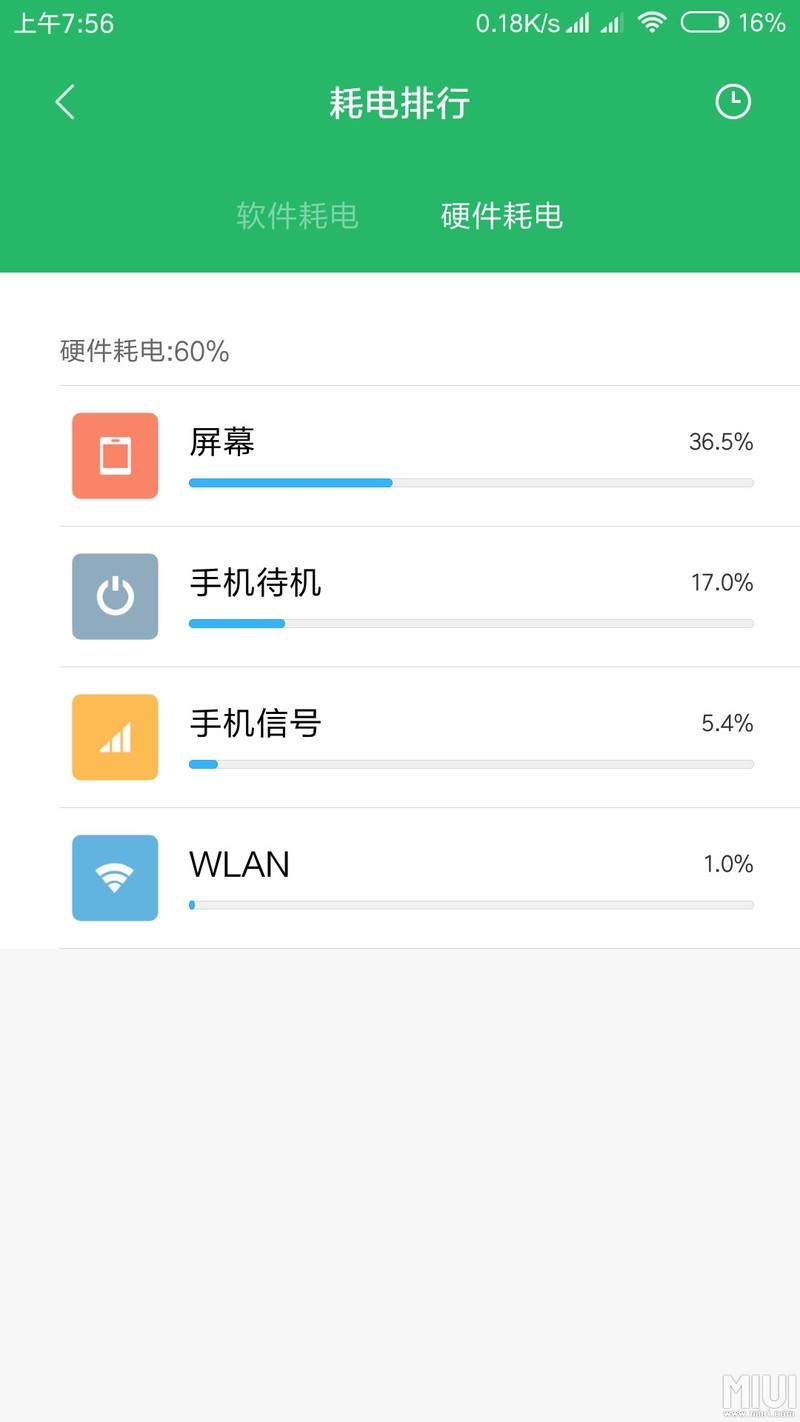800x1422 pixels.
Task: Open the 手机信号 usage row
Action: [x=400, y=737]
